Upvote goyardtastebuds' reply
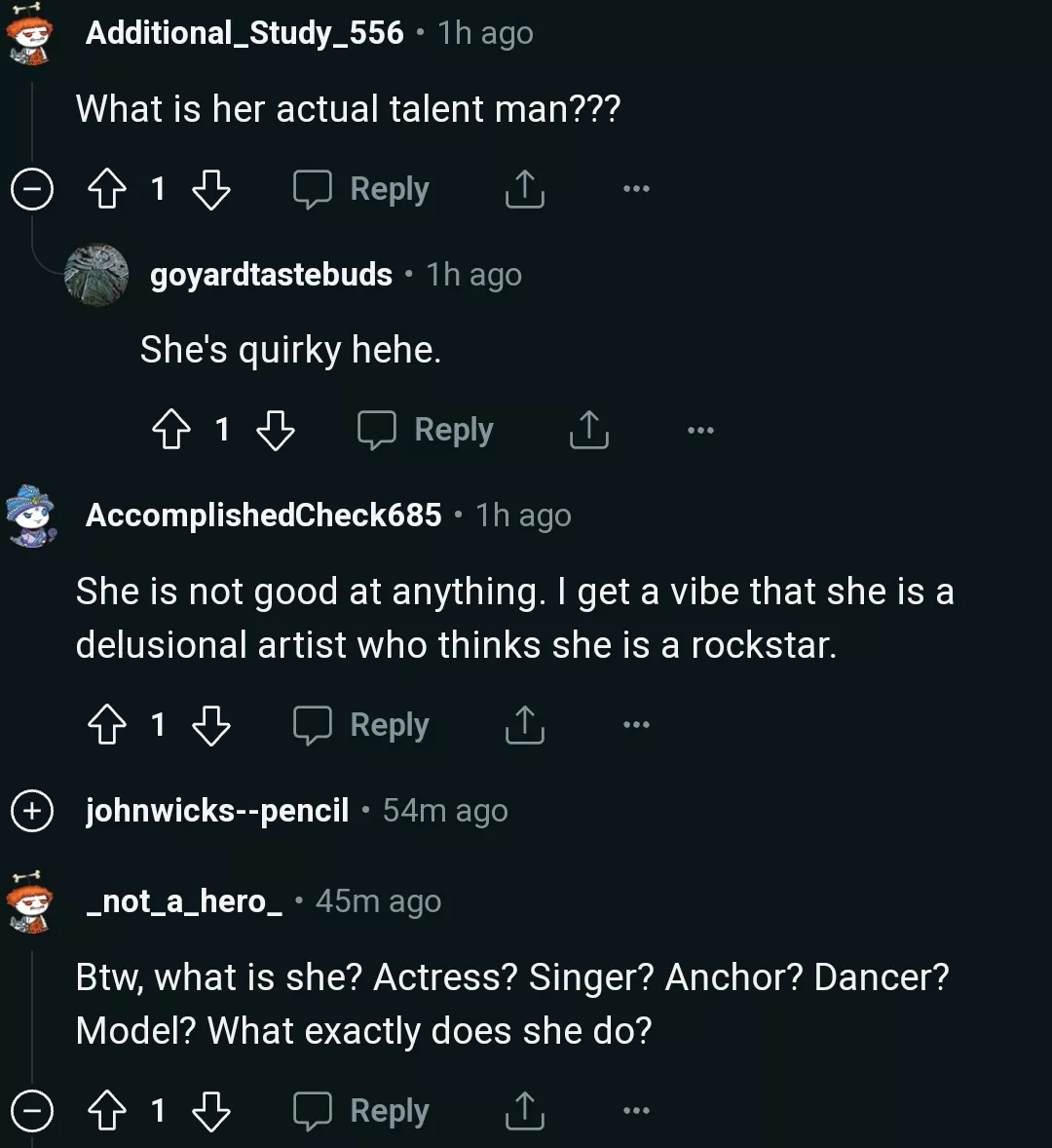 tap(171, 430)
